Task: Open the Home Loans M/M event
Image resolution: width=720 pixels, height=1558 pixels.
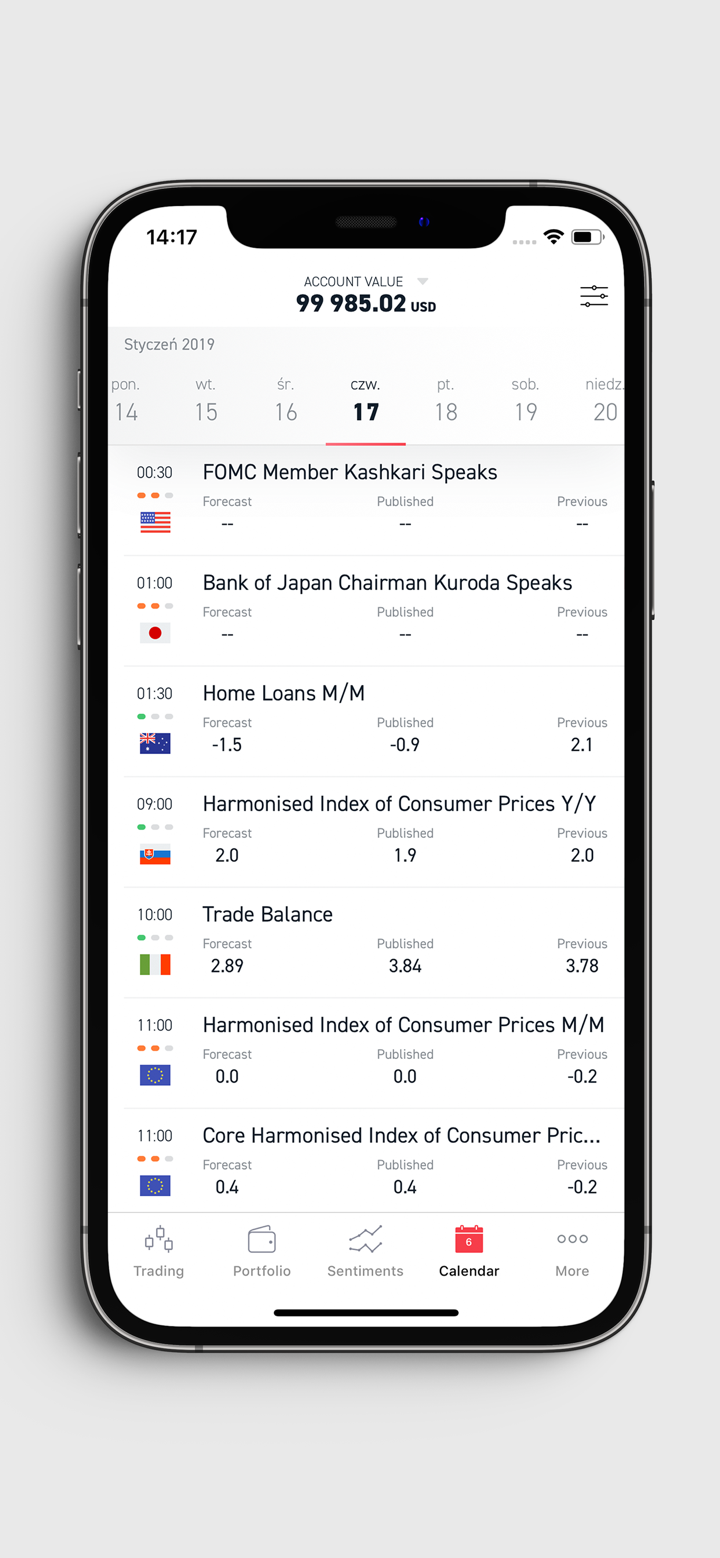Action: pos(284,694)
